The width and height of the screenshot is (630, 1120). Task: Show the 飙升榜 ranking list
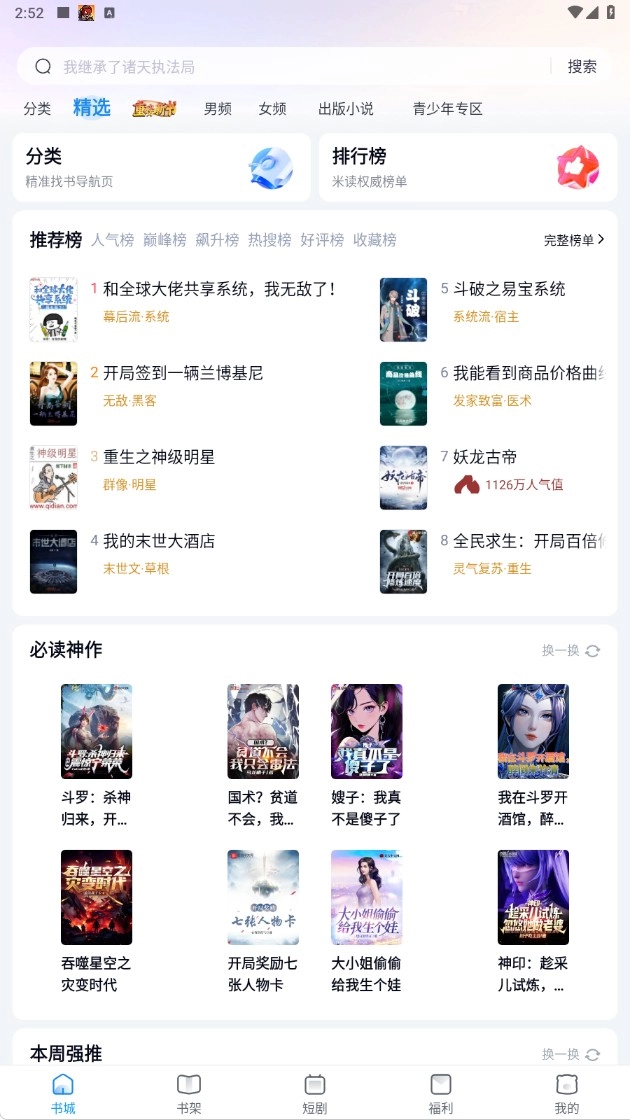pyautogui.click(x=217, y=240)
